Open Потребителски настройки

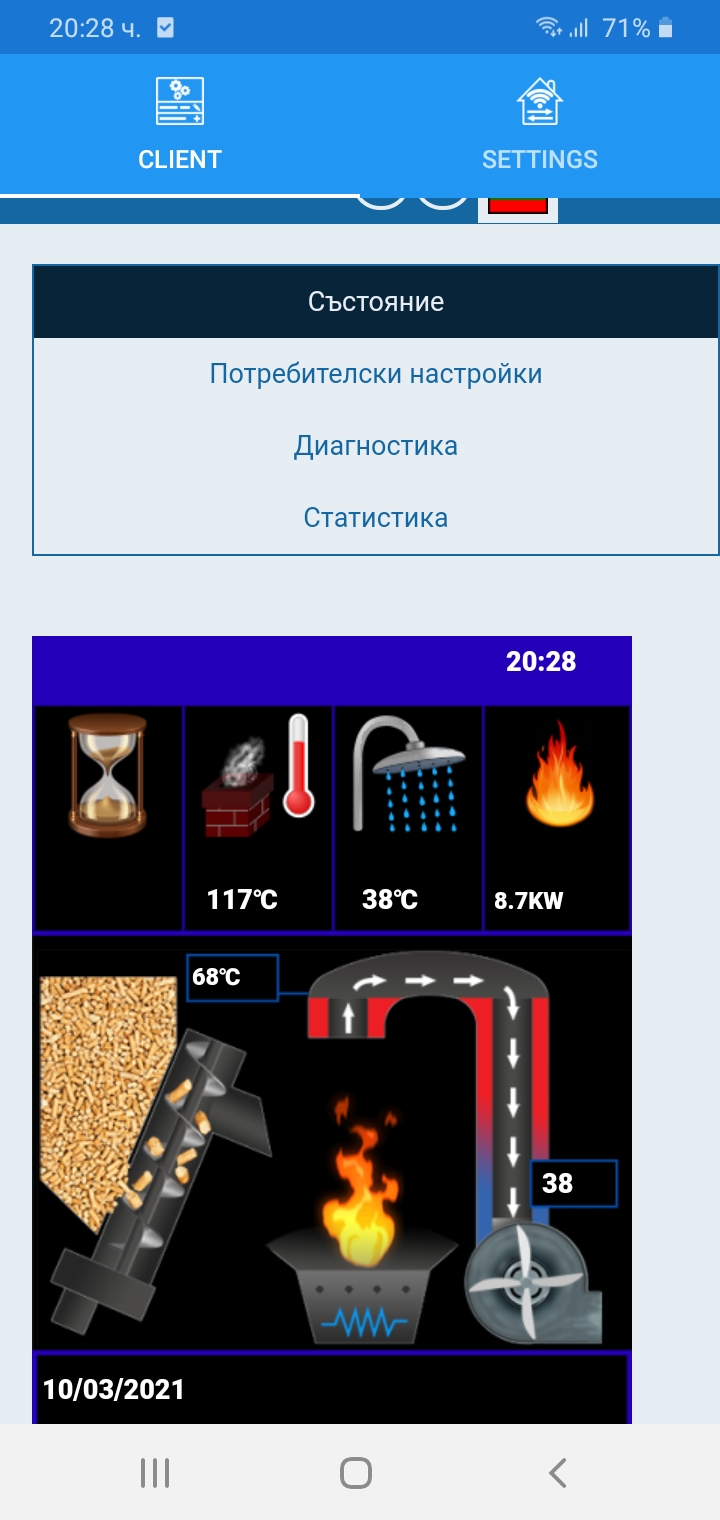(376, 374)
